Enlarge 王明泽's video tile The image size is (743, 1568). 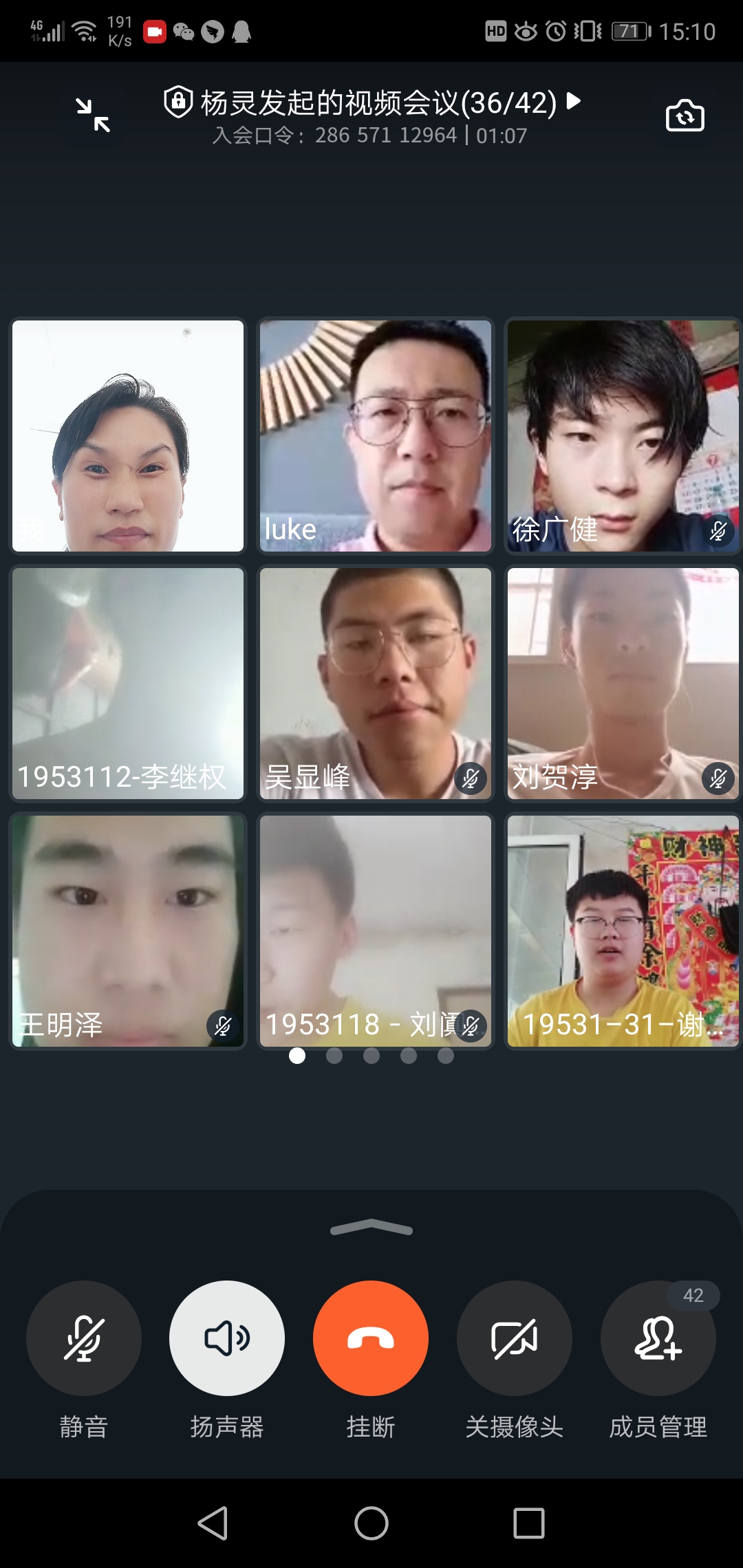coord(128,931)
